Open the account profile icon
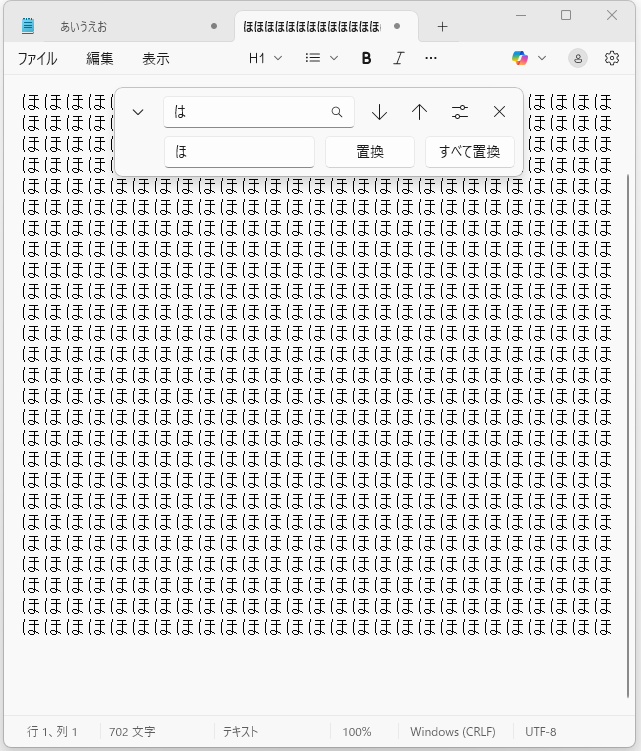The width and height of the screenshot is (641, 751). (x=578, y=58)
